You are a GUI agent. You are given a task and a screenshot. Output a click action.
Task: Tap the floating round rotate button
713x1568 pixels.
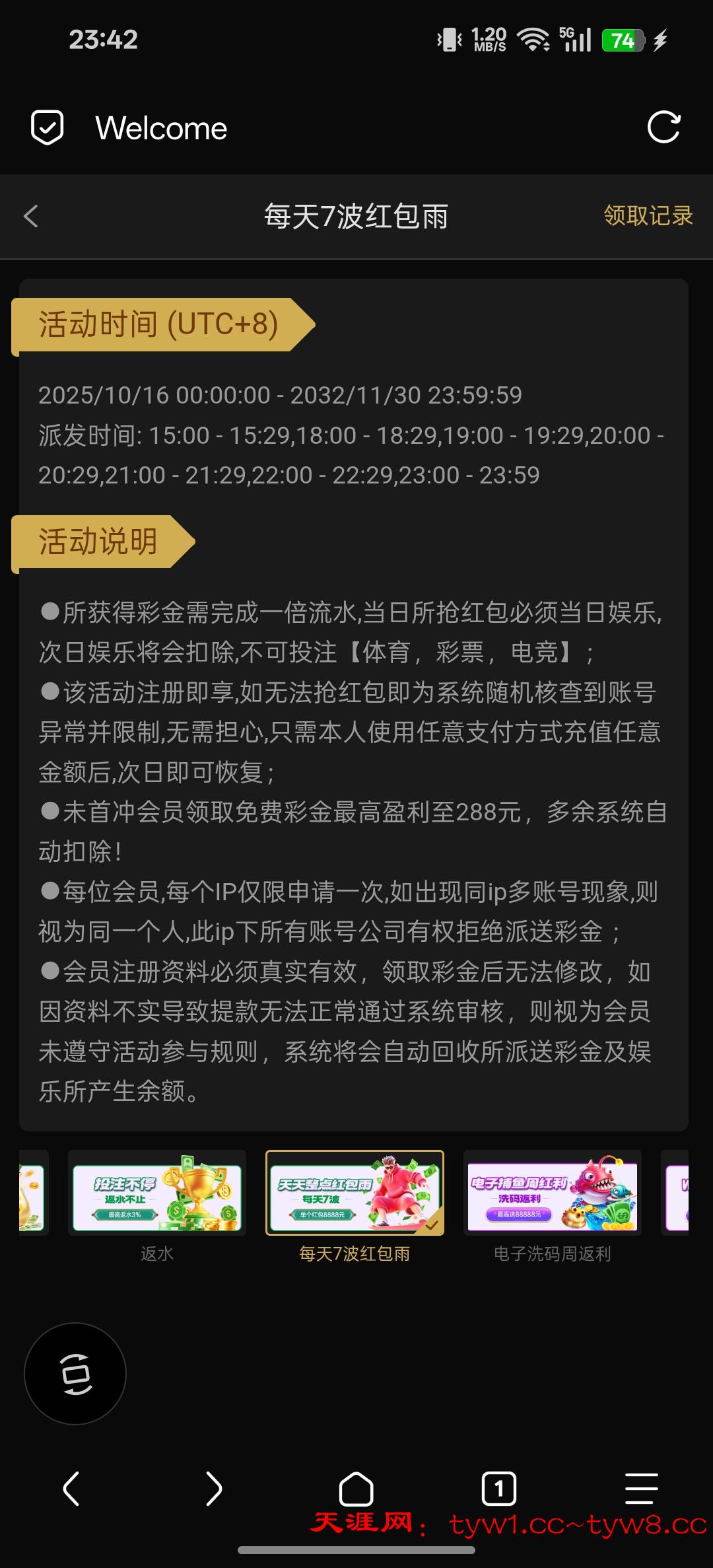point(75,1373)
